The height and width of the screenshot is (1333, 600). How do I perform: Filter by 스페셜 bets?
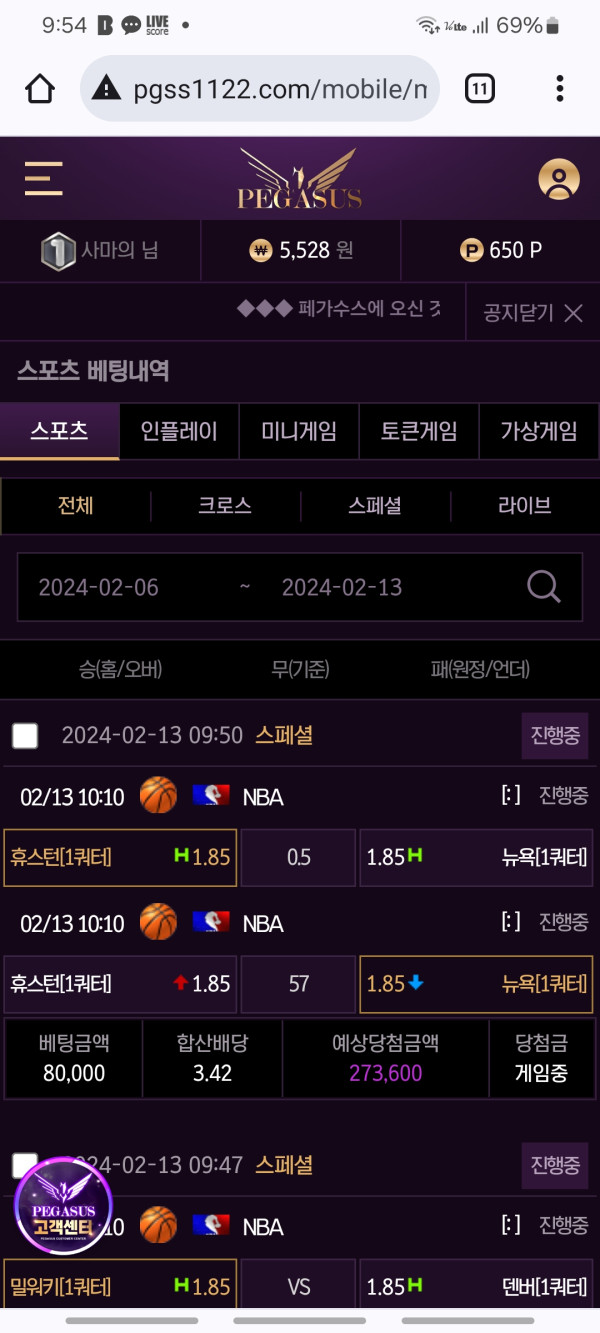tap(375, 506)
